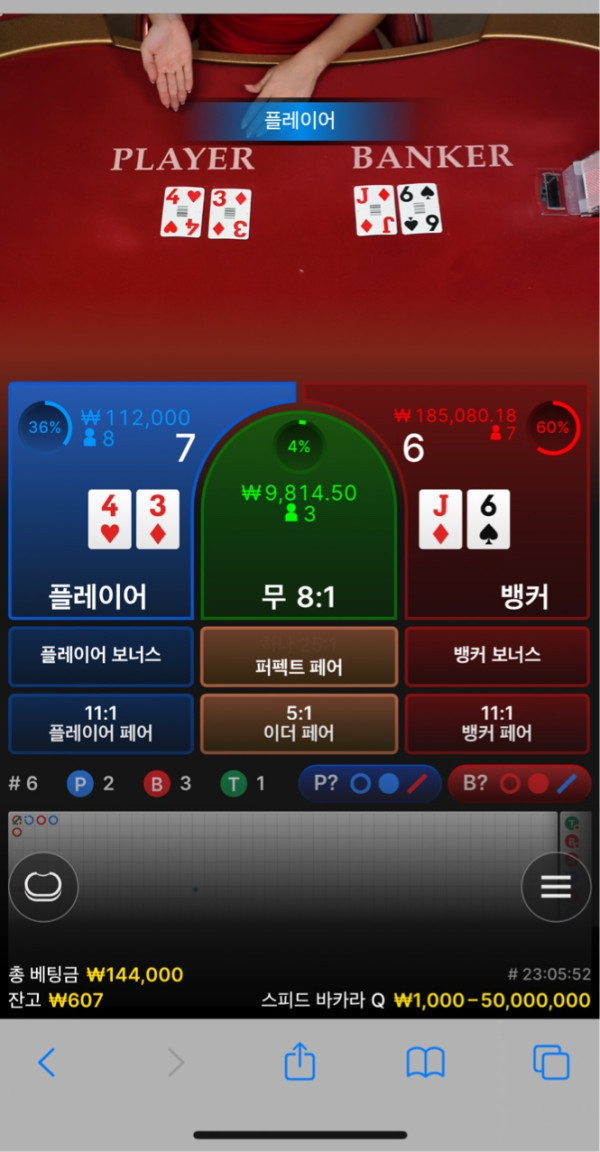Select the 뱅커 보너스 side bet
Screen dimensions: 600x1152
tap(497, 655)
